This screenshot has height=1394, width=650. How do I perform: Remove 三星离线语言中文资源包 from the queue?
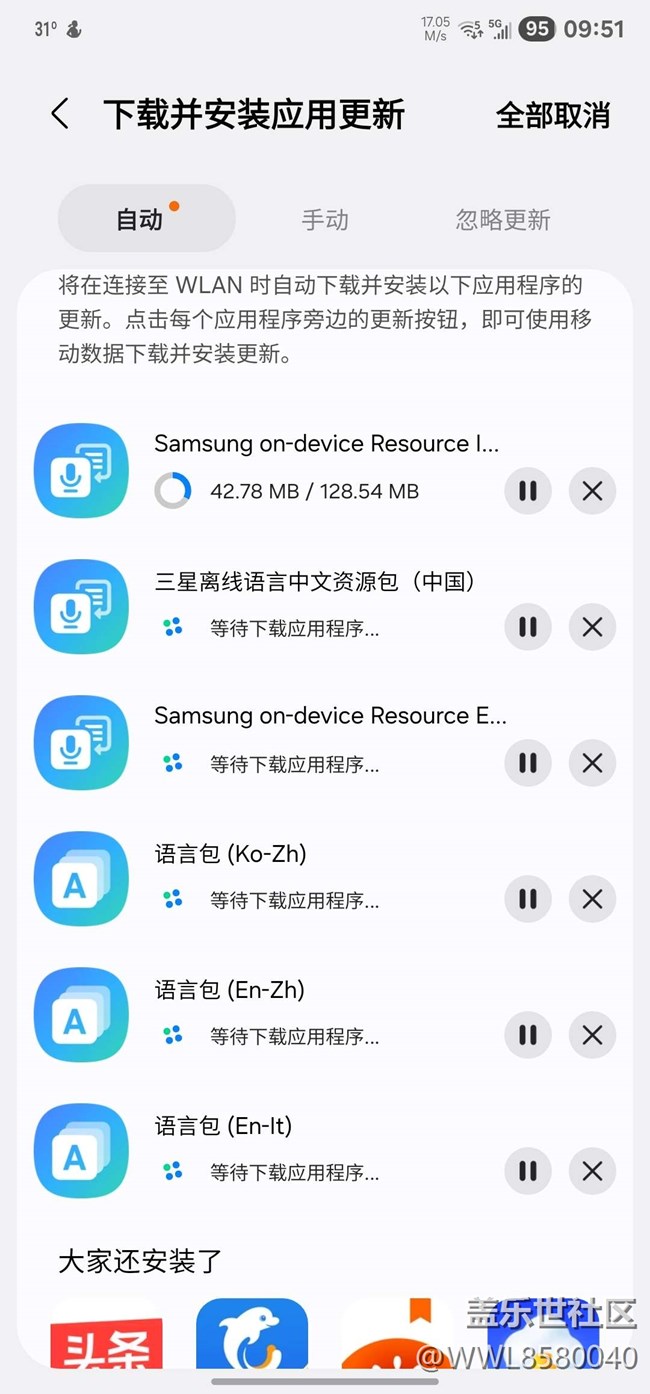coord(592,627)
